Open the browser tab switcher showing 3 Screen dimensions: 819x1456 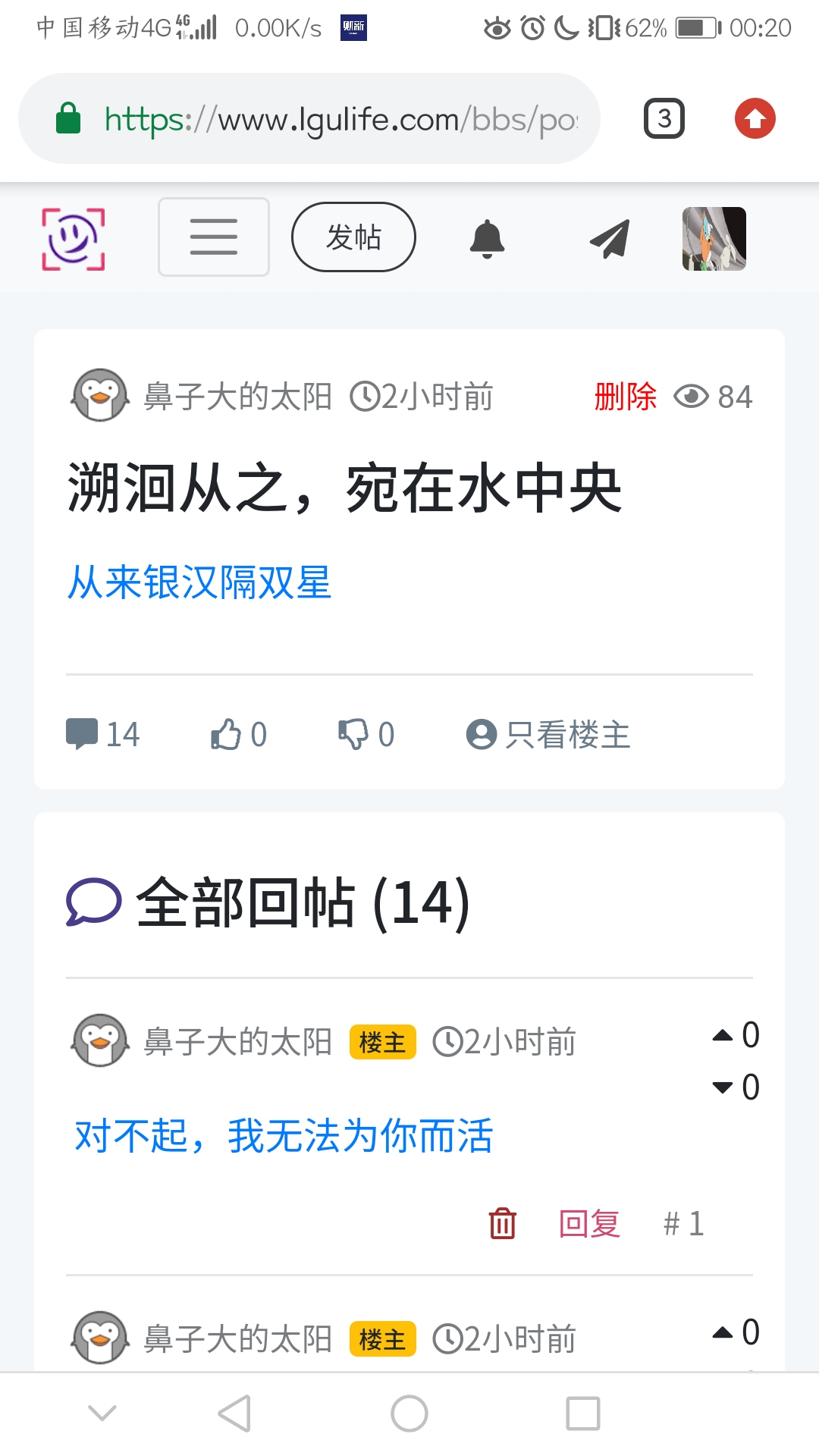point(664,118)
